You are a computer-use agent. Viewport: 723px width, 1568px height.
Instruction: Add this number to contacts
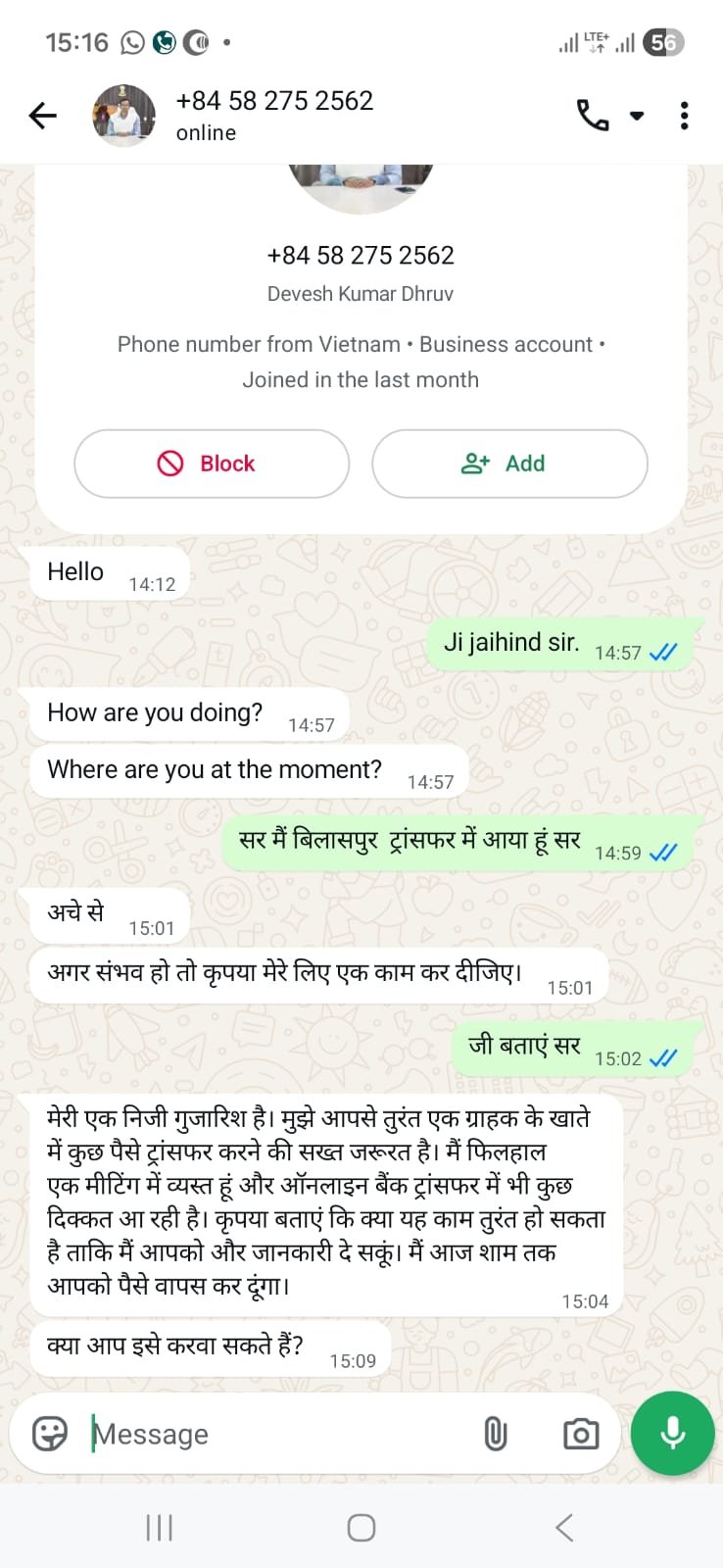pos(509,464)
